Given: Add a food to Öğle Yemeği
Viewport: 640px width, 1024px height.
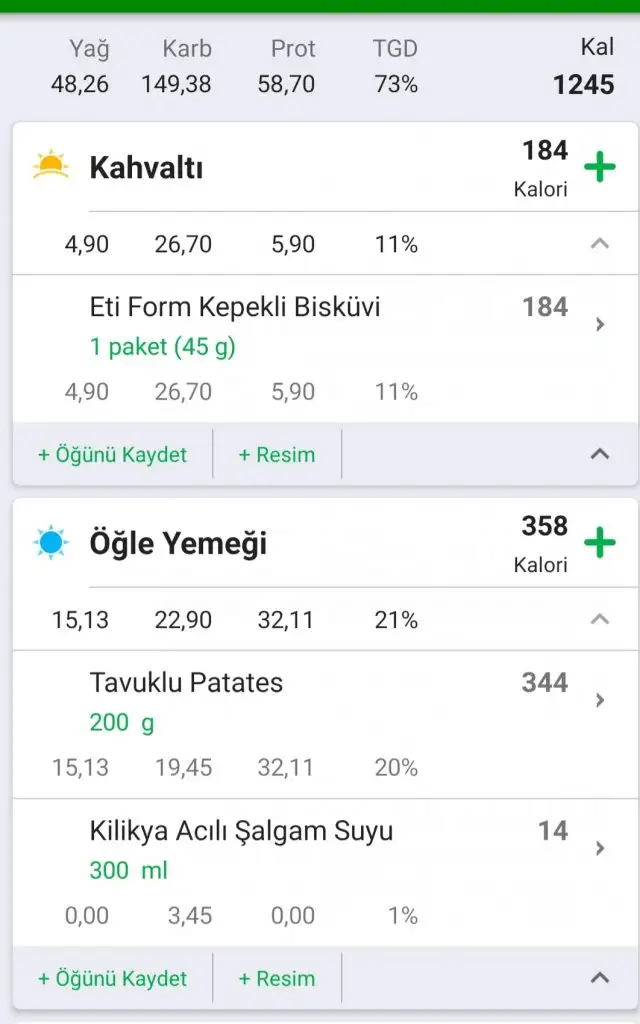Looking at the screenshot, I should point(599,543).
